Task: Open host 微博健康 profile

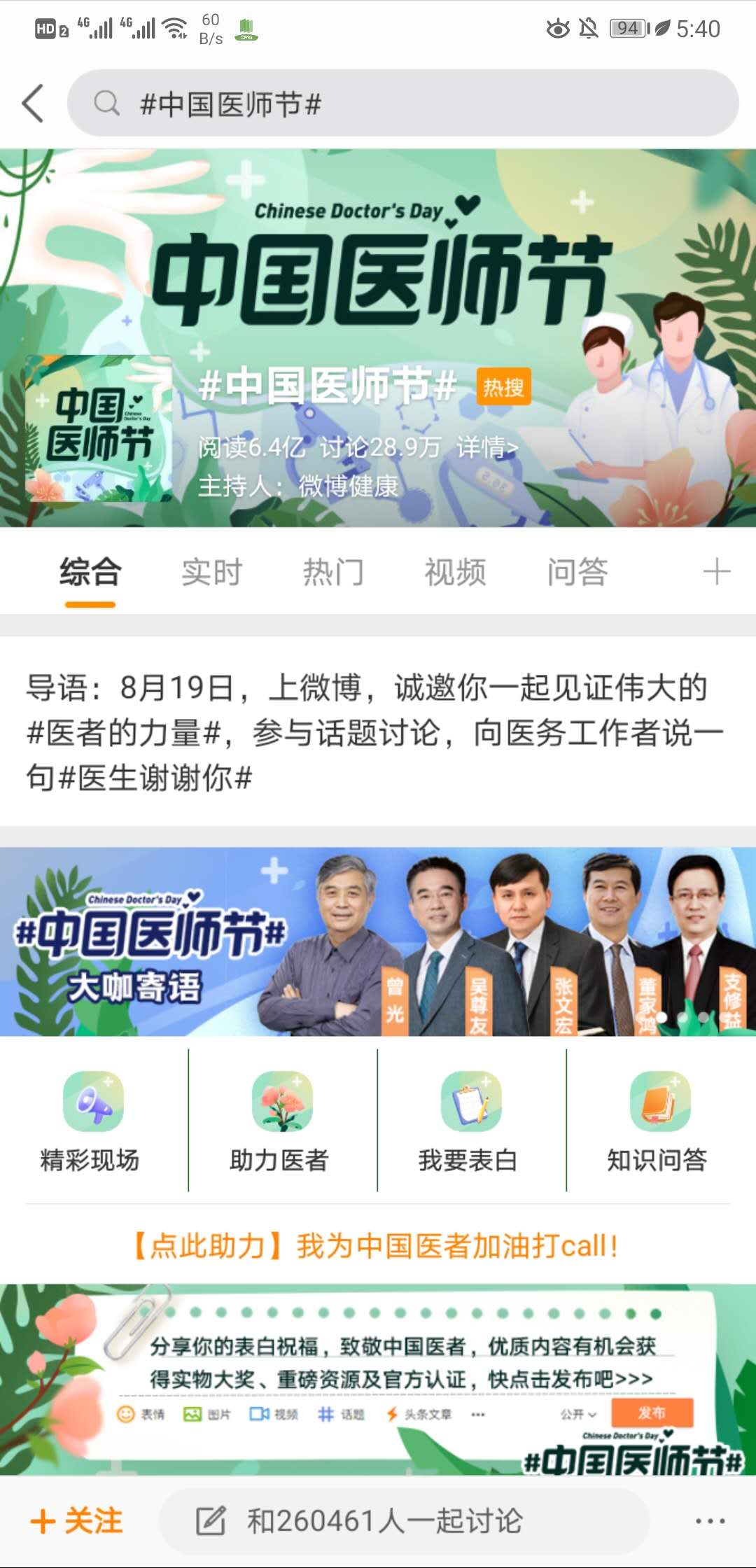Action: coord(348,485)
